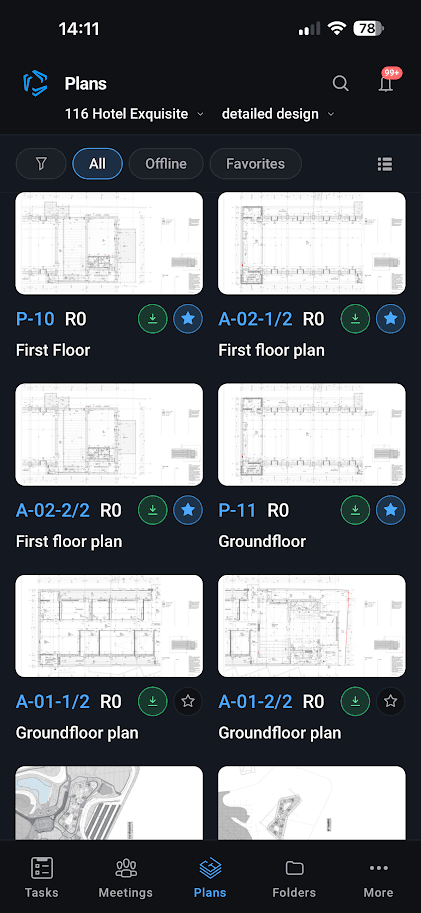The width and height of the screenshot is (421, 913).
Task: Expand the detailed design dropdown
Action: [x=278, y=114]
